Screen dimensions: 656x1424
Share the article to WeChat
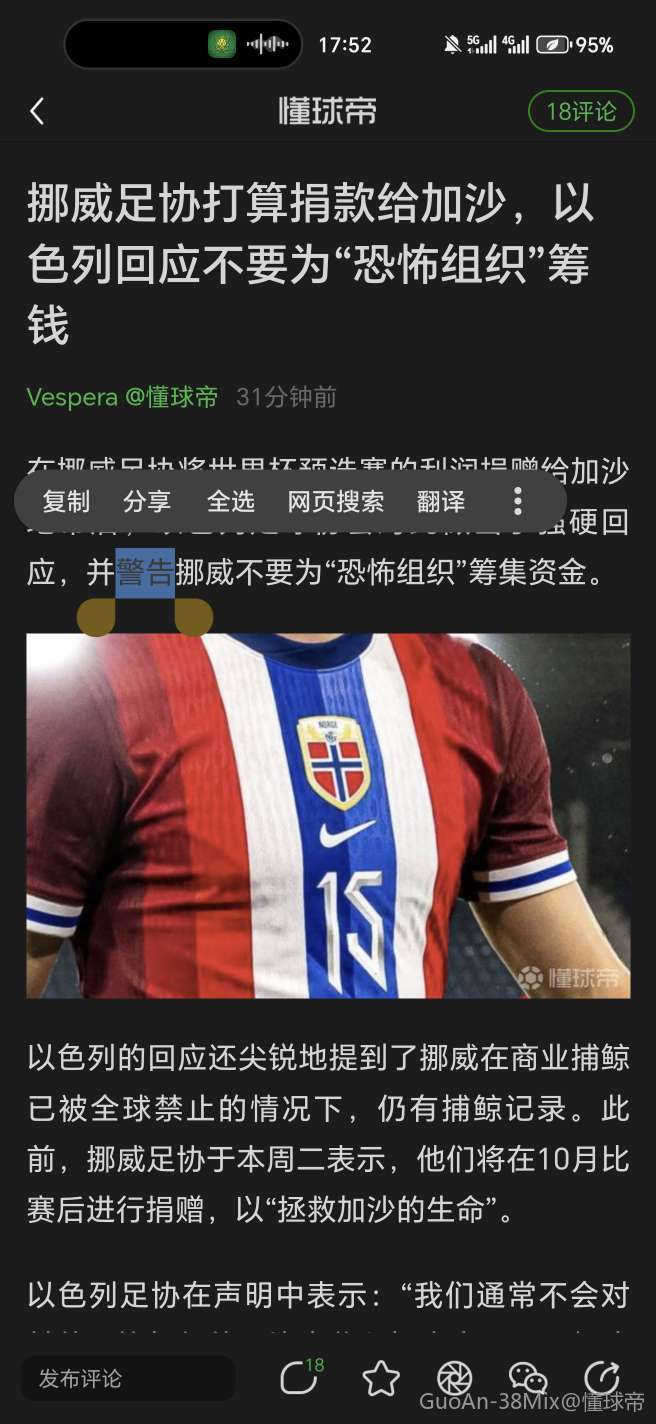(527, 1378)
